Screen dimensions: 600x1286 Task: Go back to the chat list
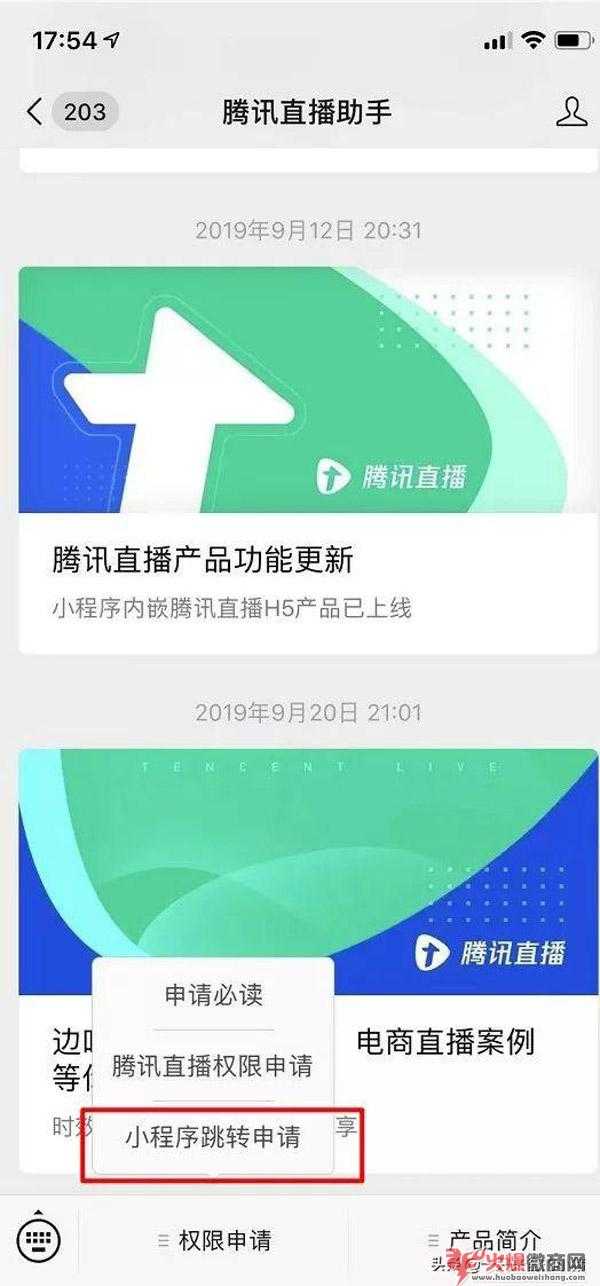point(70,112)
